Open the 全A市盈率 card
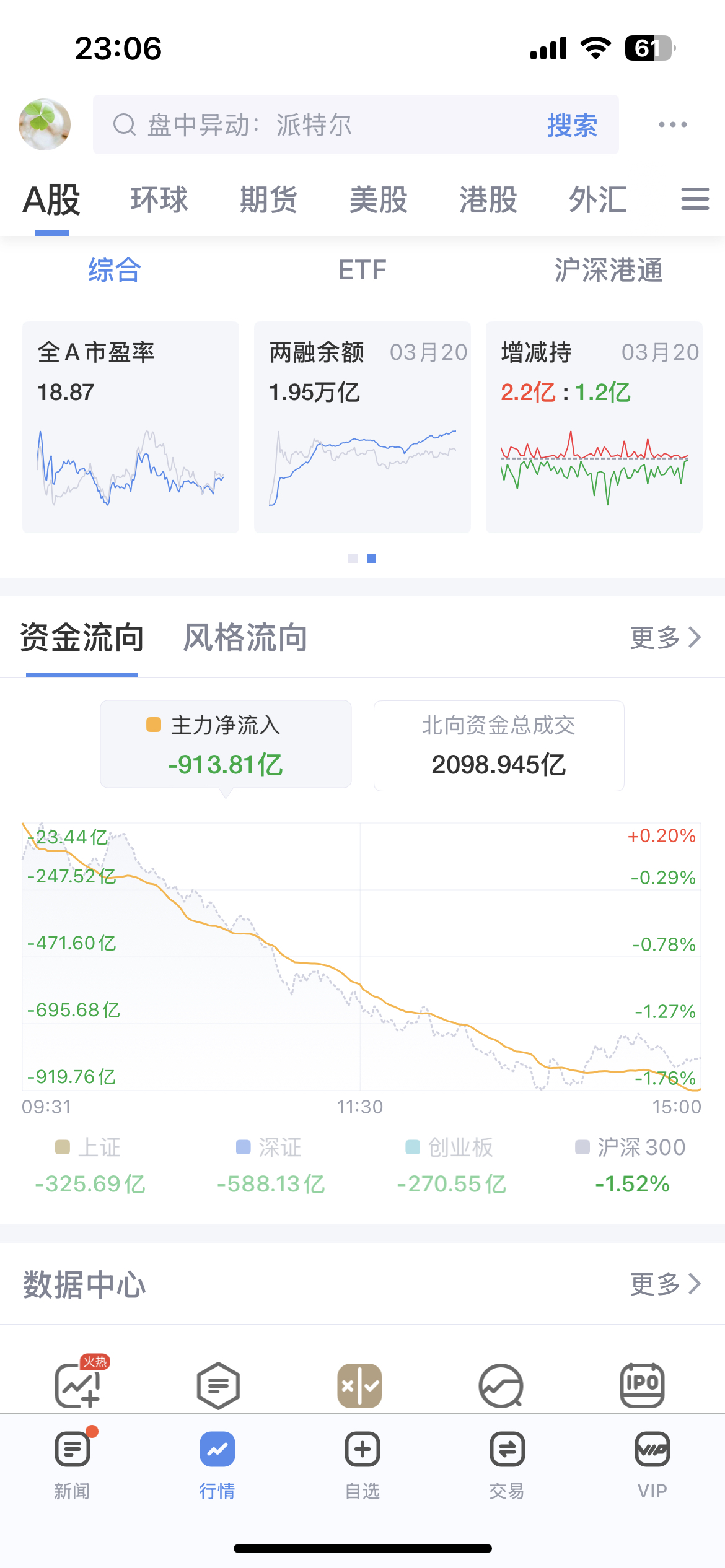Viewport: 725px width, 1568px height. (x=131, y=427)
